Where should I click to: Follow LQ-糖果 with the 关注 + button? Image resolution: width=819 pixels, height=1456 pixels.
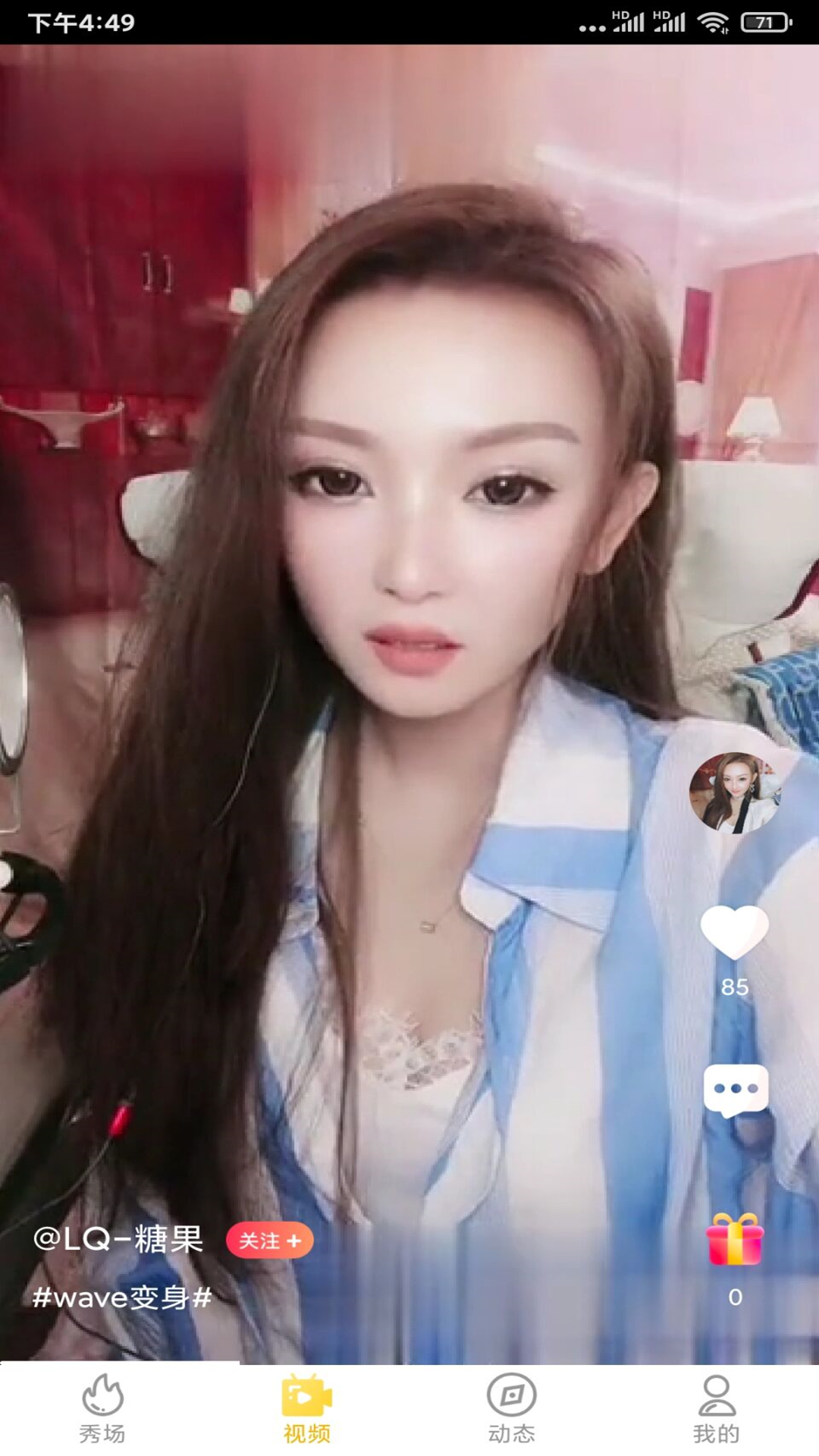pyautogui.click(x=270, y=1241)
